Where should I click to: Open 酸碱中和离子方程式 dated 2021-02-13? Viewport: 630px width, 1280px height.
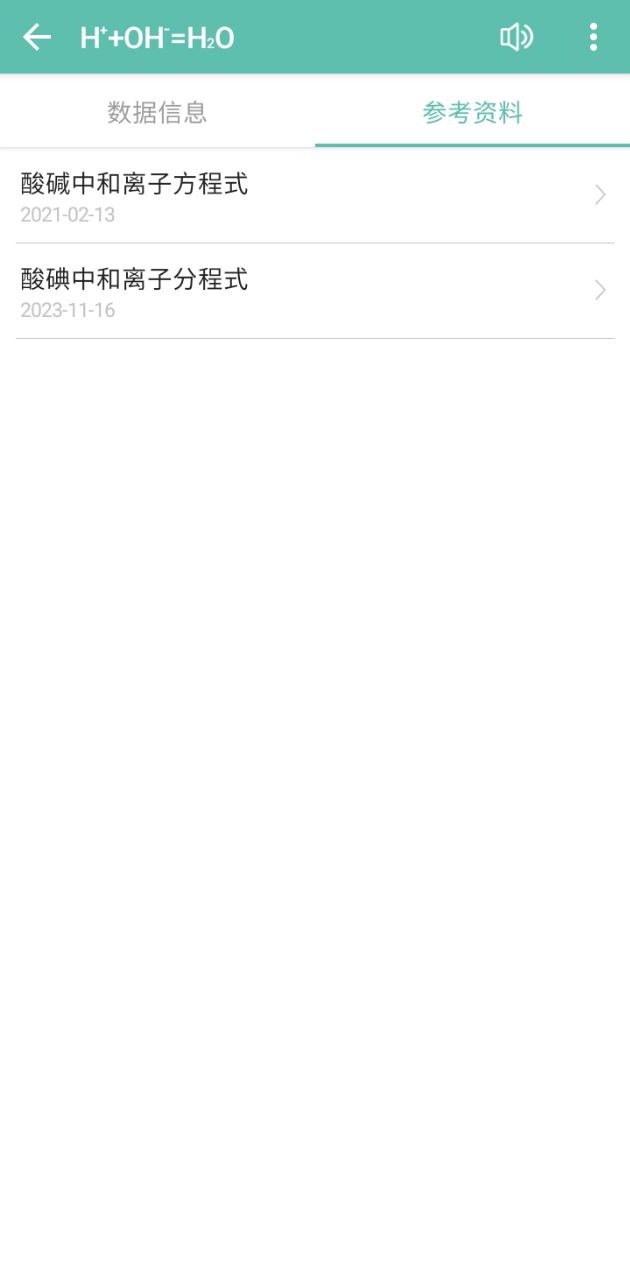315,196
